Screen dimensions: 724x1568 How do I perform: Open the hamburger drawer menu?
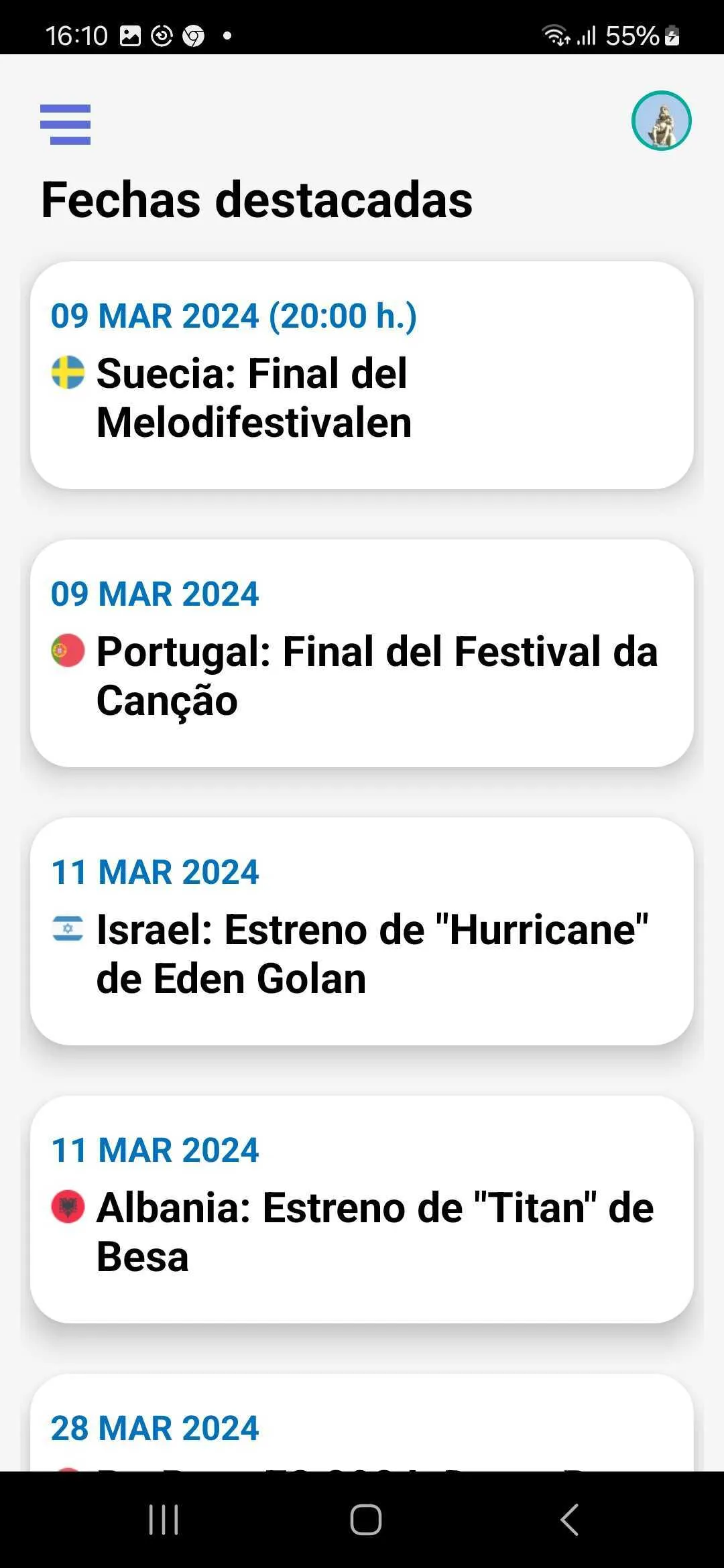point(65,124)
